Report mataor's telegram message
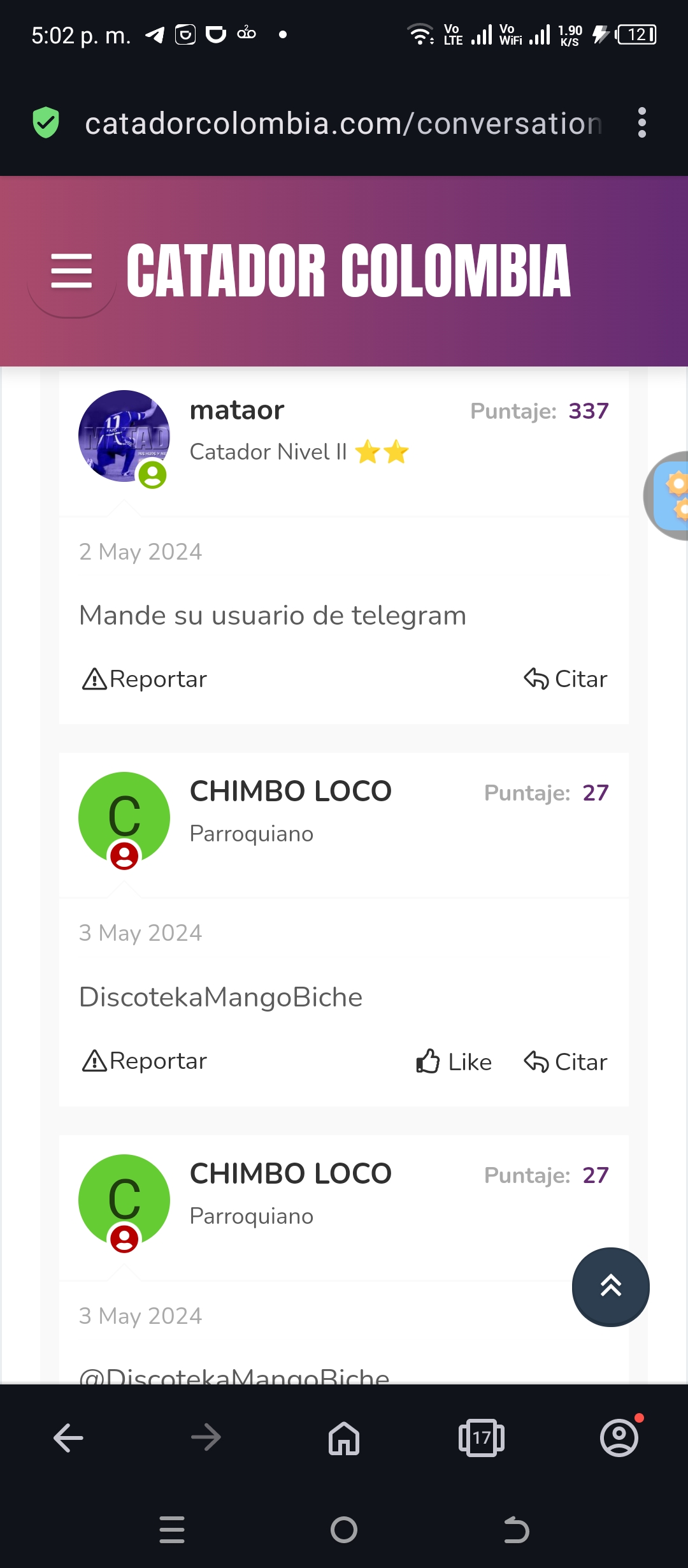The image size is (688, 1568). pyautogui.click(x=145, y=679)
